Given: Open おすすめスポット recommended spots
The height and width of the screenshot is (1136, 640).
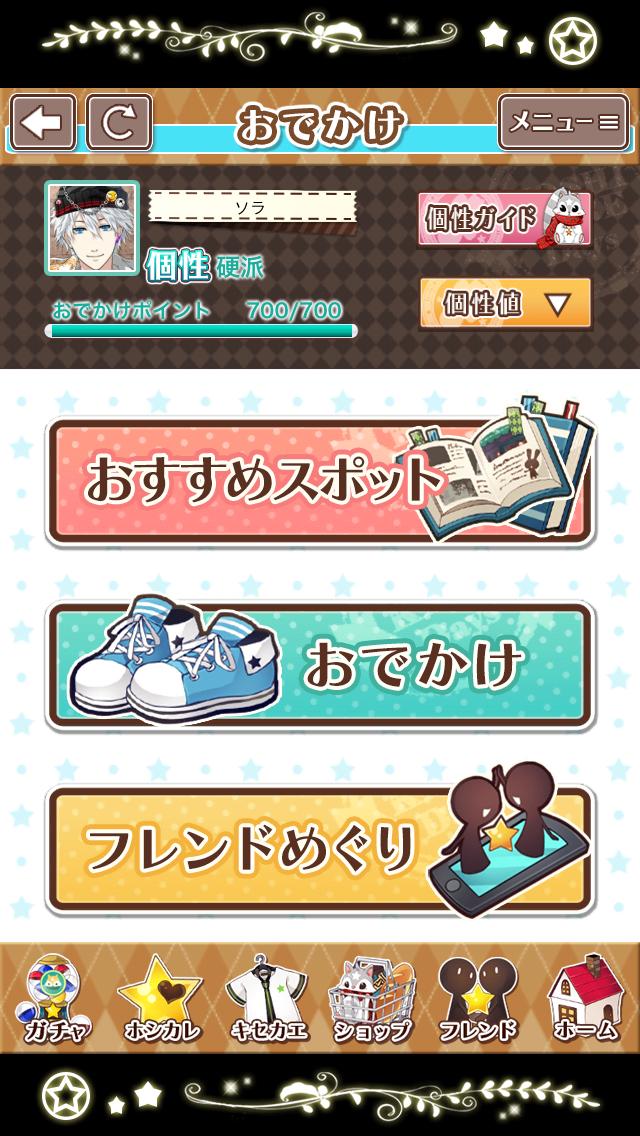Looking at the screenshot, I should click(320, 482).
